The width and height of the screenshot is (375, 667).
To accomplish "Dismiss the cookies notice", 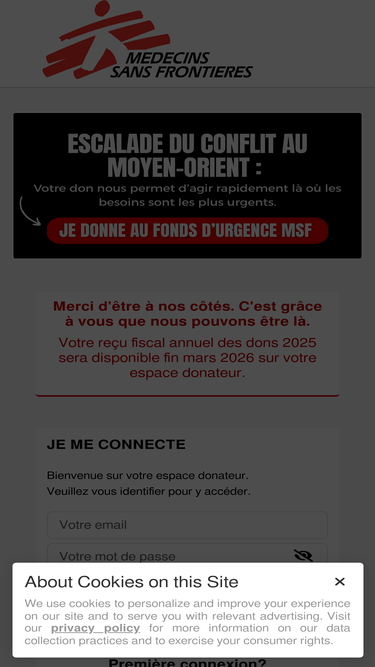I will pyautogui.click(x=339, y=581).
